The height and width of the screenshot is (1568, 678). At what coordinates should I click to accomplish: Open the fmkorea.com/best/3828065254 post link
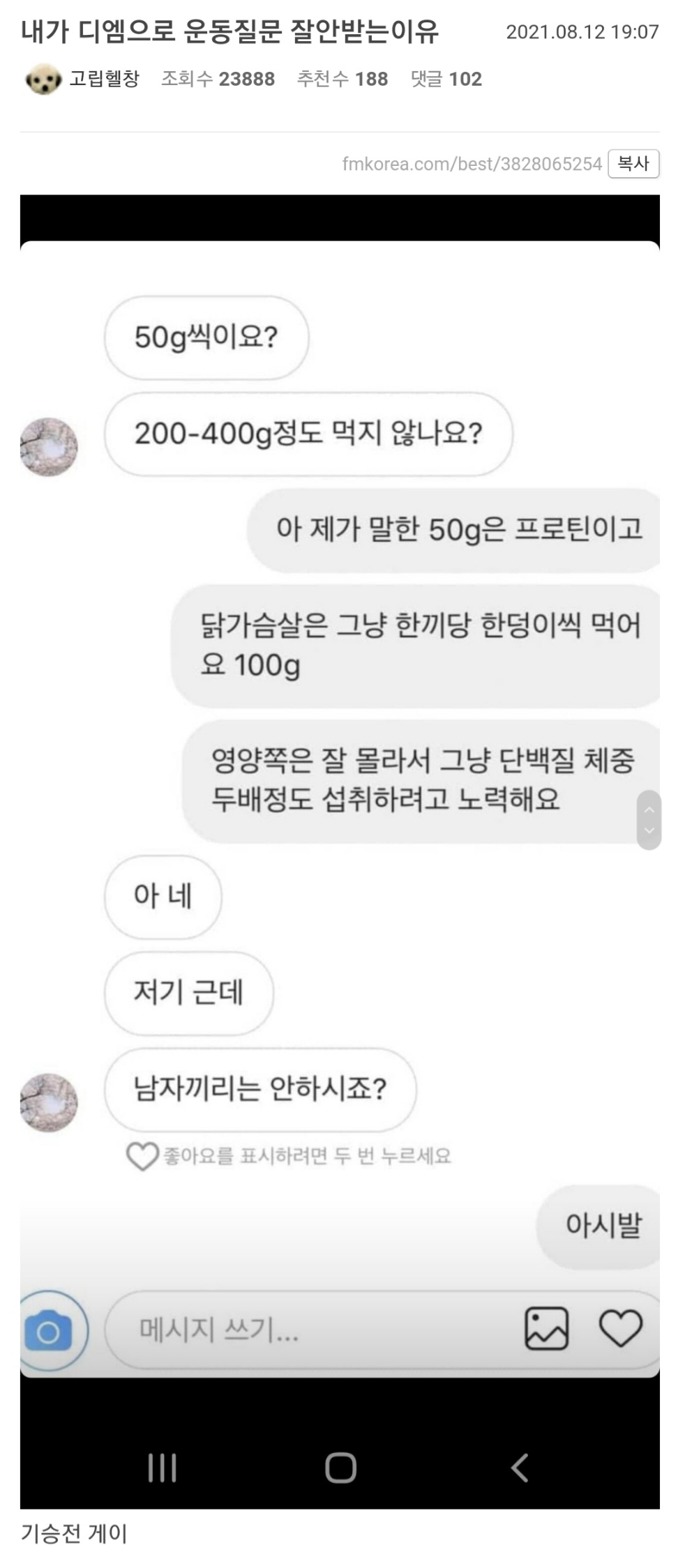[472, 164]
